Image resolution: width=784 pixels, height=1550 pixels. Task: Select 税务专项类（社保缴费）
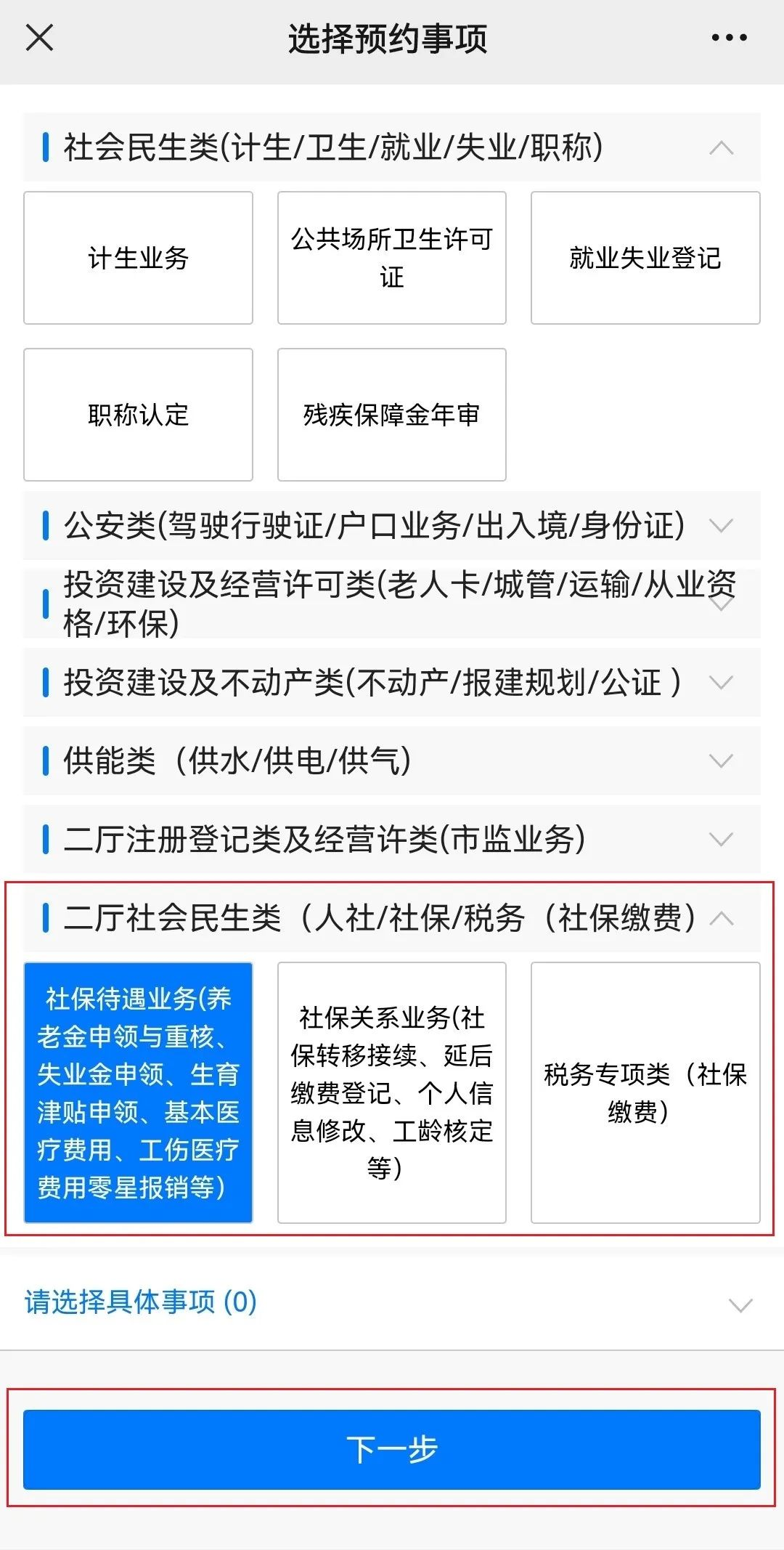pos(645,1092)
